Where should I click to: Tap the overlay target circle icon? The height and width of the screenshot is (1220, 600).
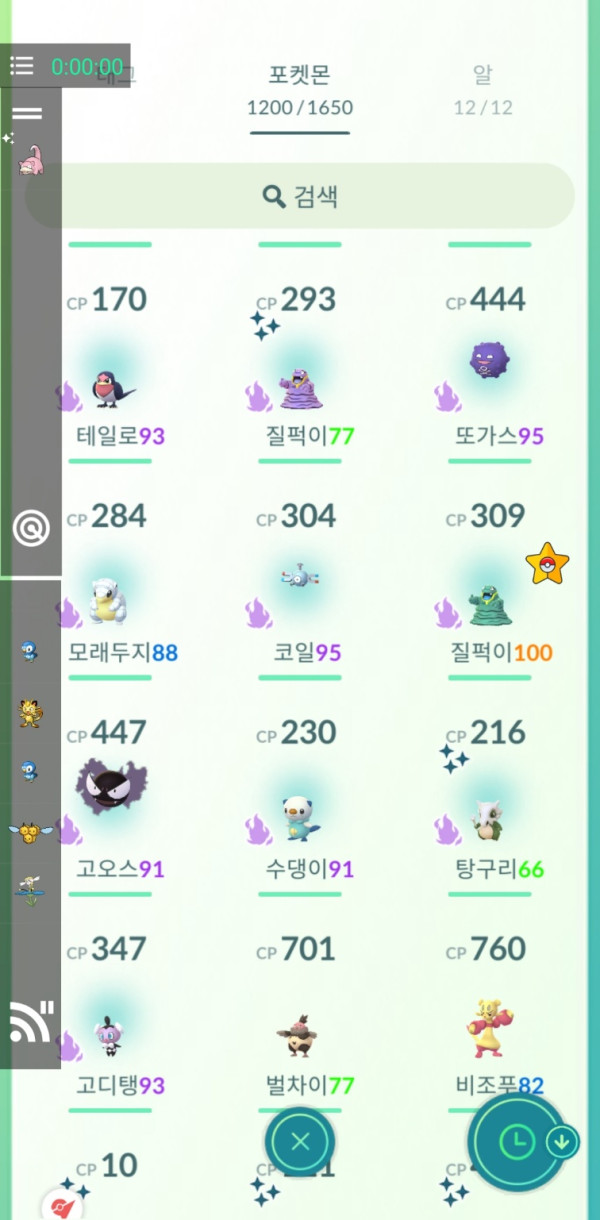coord(30,528)
